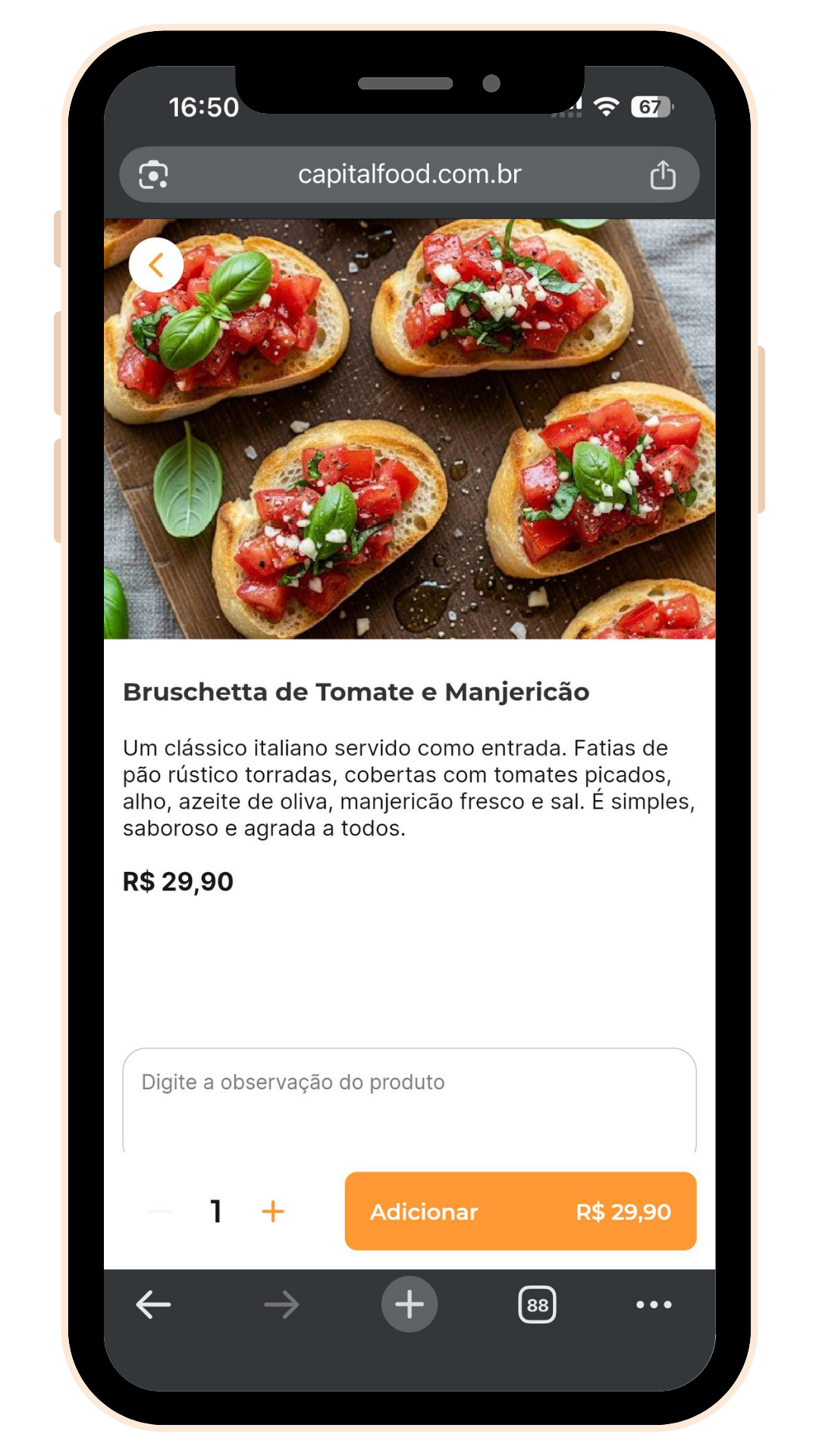Increase quantity with the plus button
This screenshot has height=1456, width=819.
click(x=272, y=1211)
